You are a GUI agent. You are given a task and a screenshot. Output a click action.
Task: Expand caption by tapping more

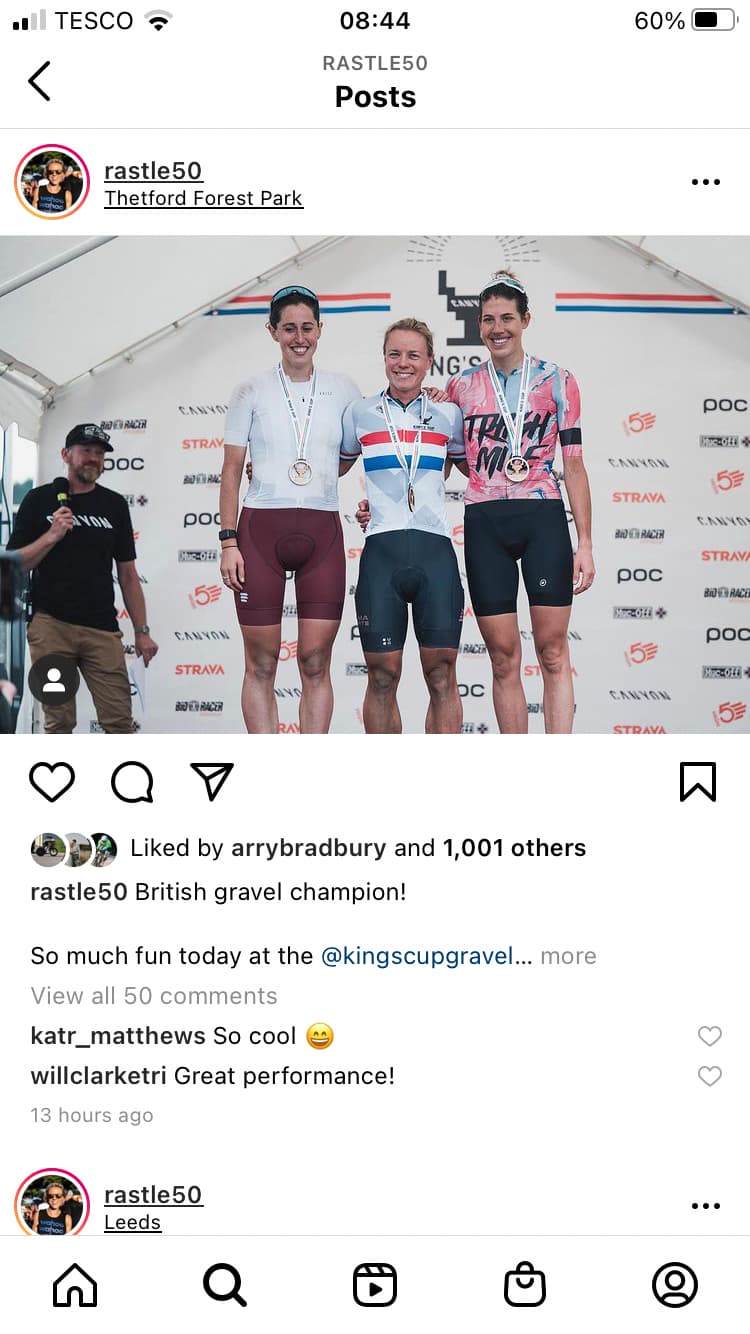point(568,956)
